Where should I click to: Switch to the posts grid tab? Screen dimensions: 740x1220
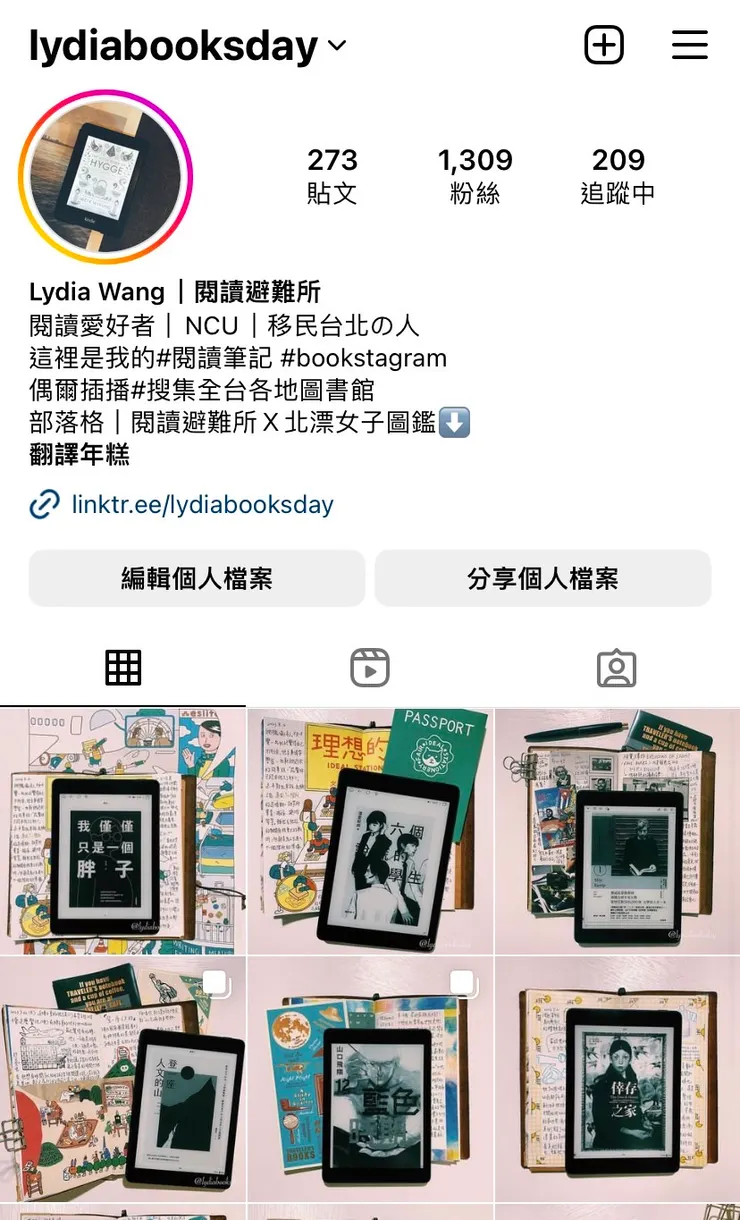pyautogui.click(x=123, y=667)
